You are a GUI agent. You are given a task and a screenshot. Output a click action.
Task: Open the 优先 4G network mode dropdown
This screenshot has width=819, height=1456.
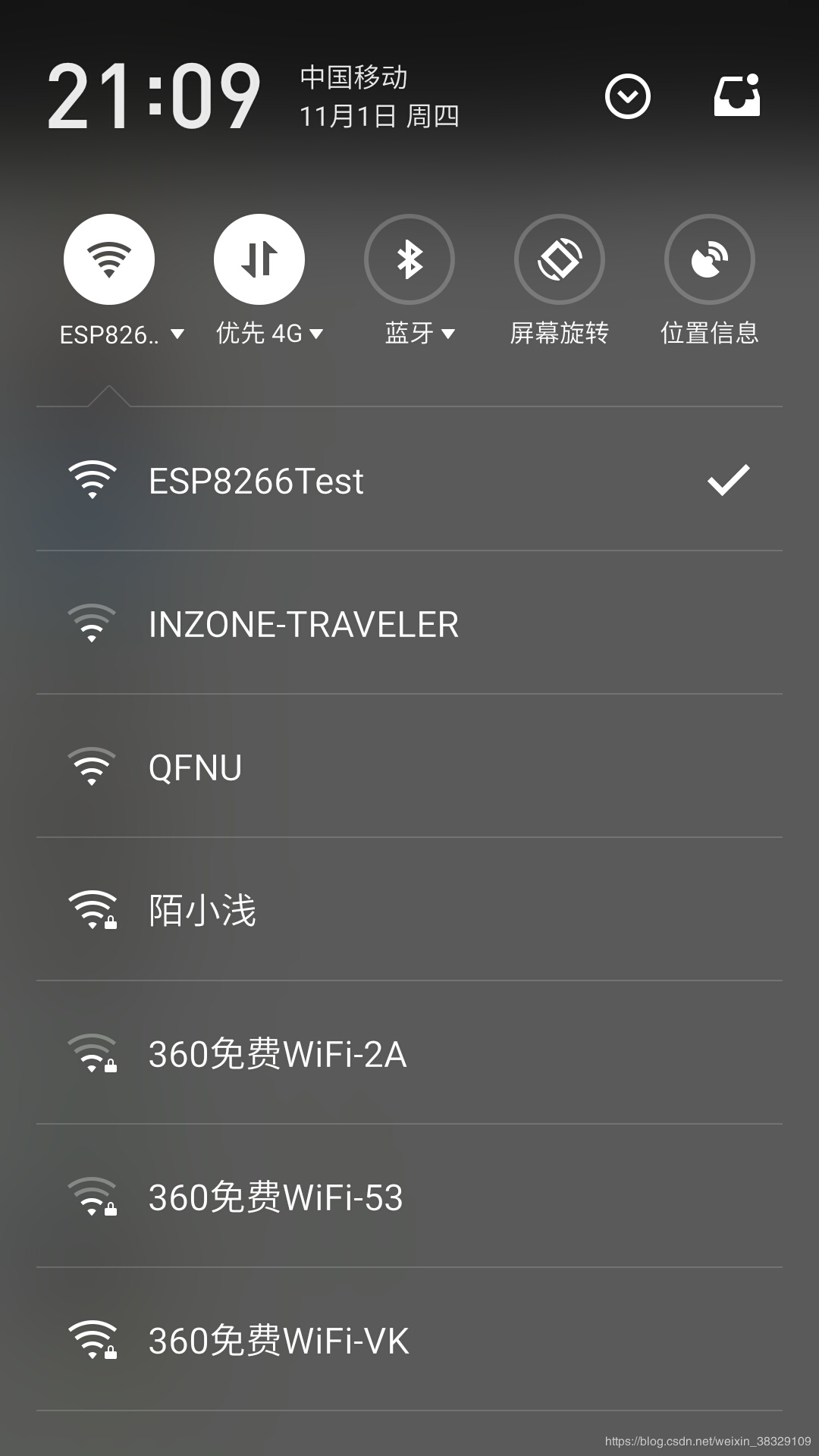pyautogui.click(x=270, y=334)
